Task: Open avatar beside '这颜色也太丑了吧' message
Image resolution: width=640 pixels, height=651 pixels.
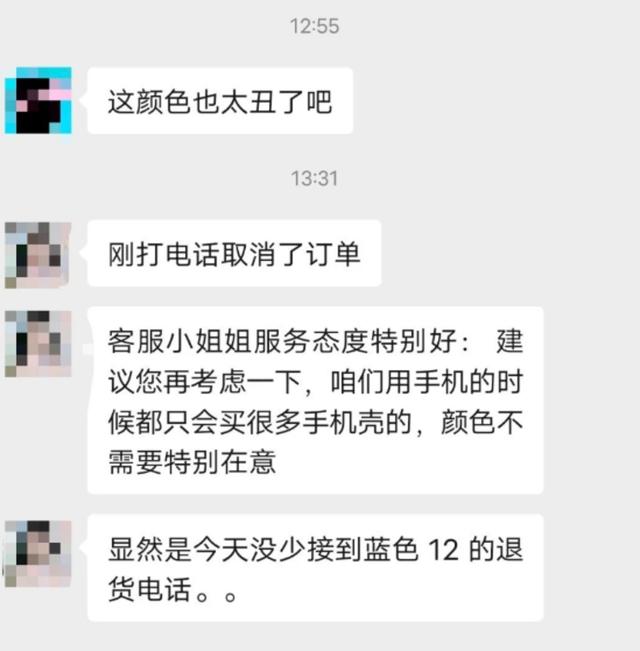Action: click(x=38, y=100)
